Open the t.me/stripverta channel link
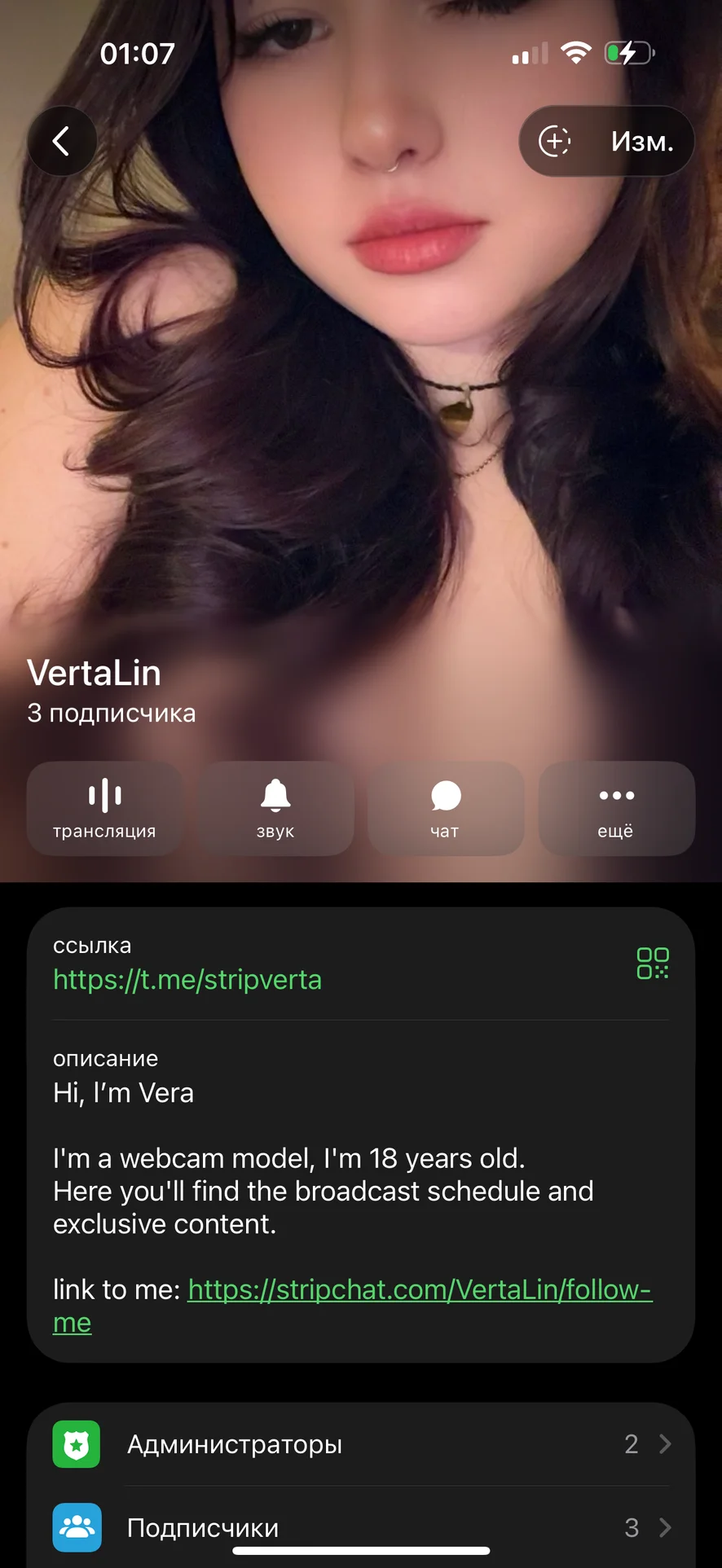722x1568 pixels. tap(187, 979)
